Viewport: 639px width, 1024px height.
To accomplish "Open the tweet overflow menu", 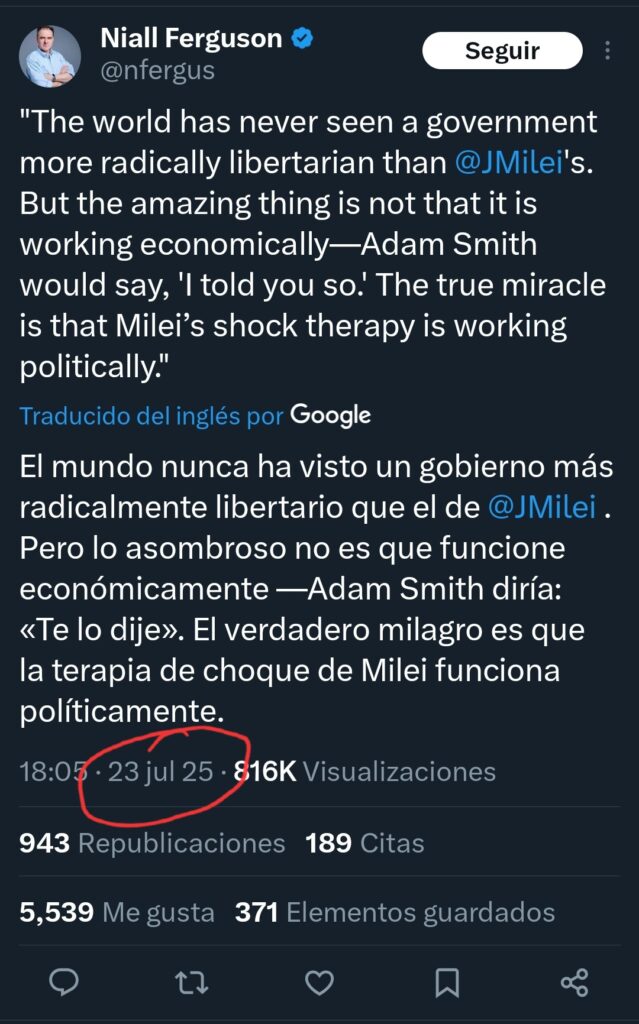I will click(608, 50).
